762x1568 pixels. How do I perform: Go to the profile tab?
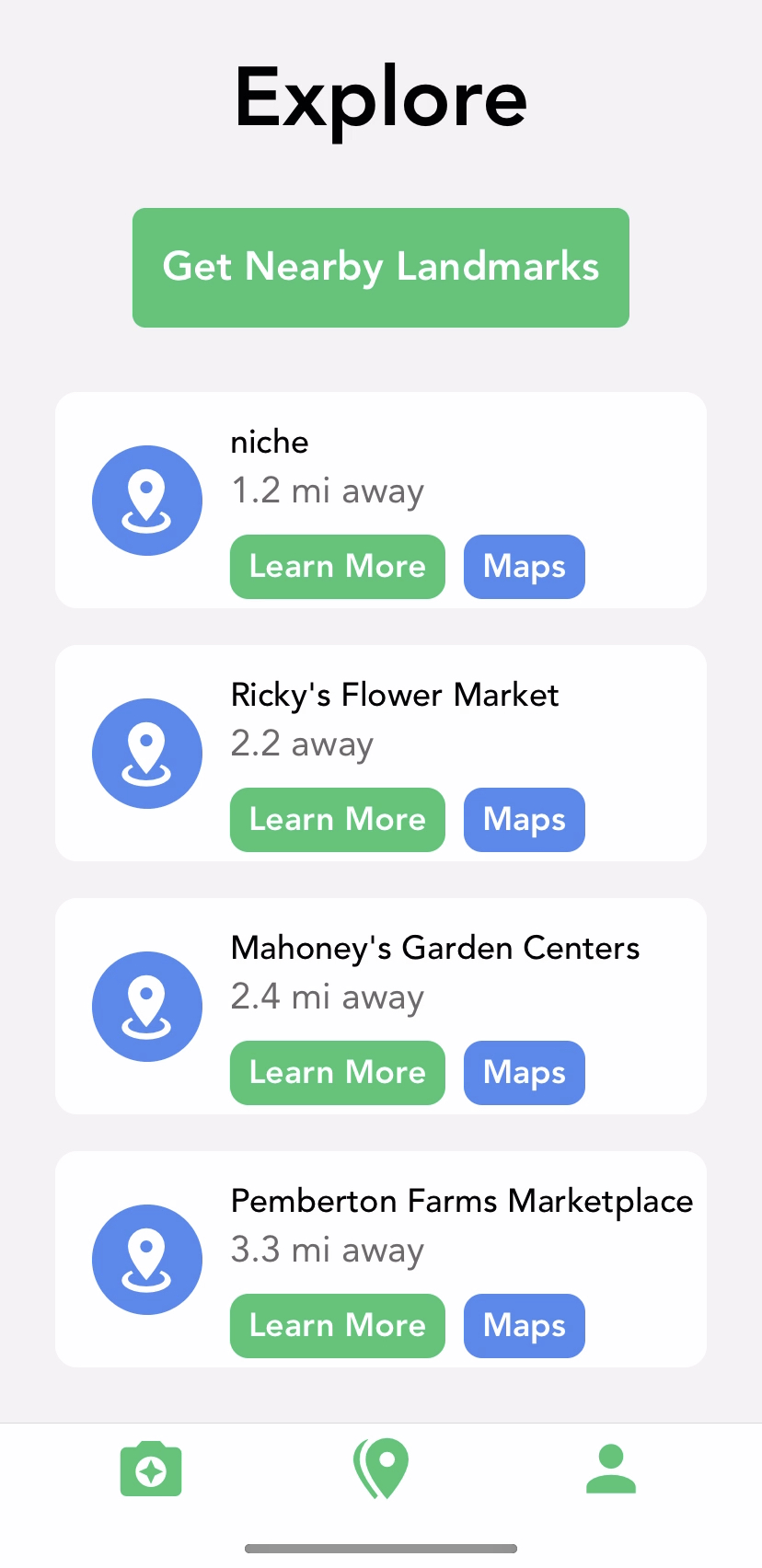611,1469
